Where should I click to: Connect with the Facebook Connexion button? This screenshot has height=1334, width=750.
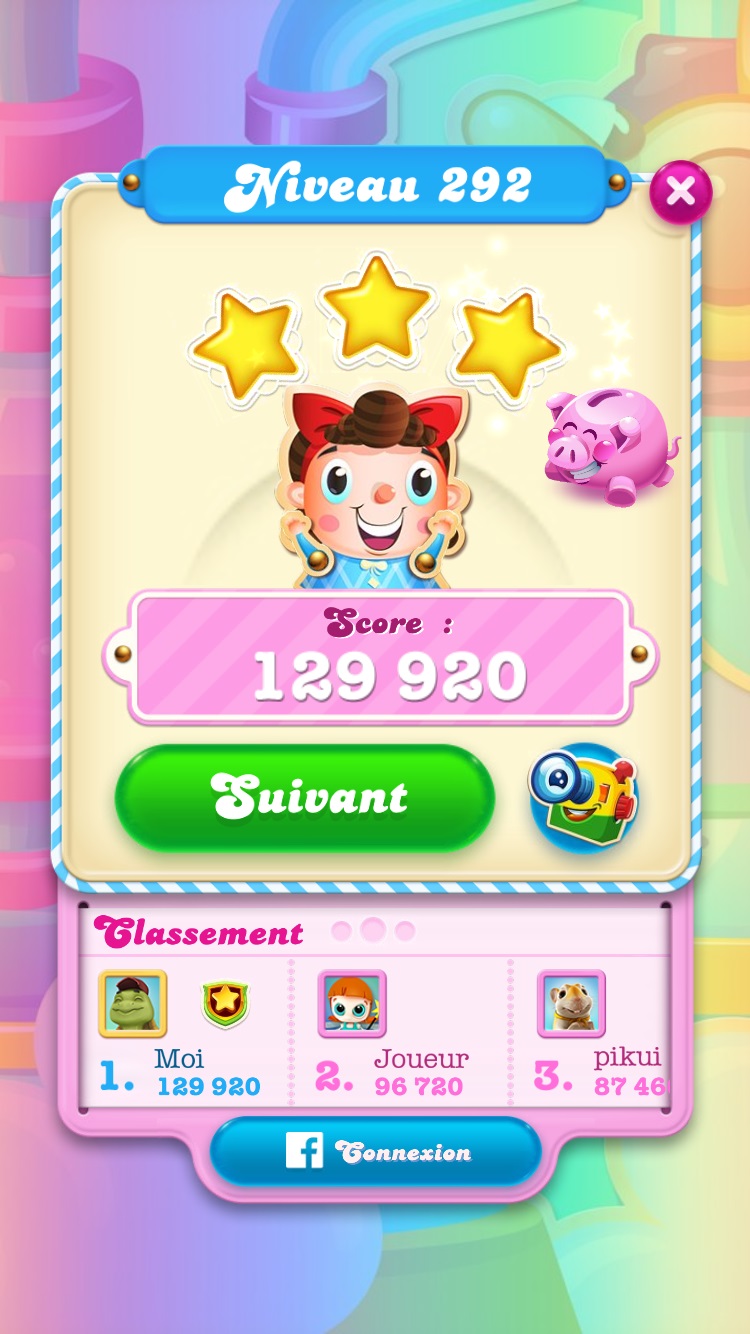(376, 1152)
